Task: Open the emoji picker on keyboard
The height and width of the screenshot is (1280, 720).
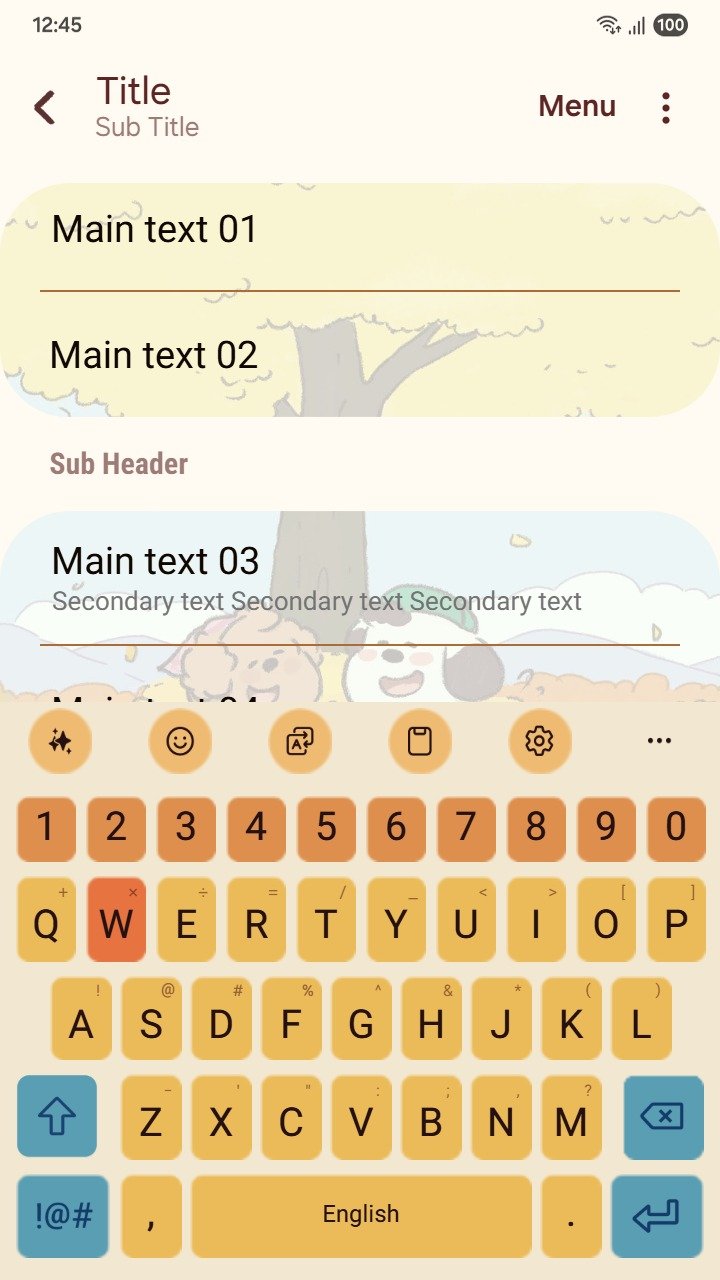Action: [x=180, y=741]
